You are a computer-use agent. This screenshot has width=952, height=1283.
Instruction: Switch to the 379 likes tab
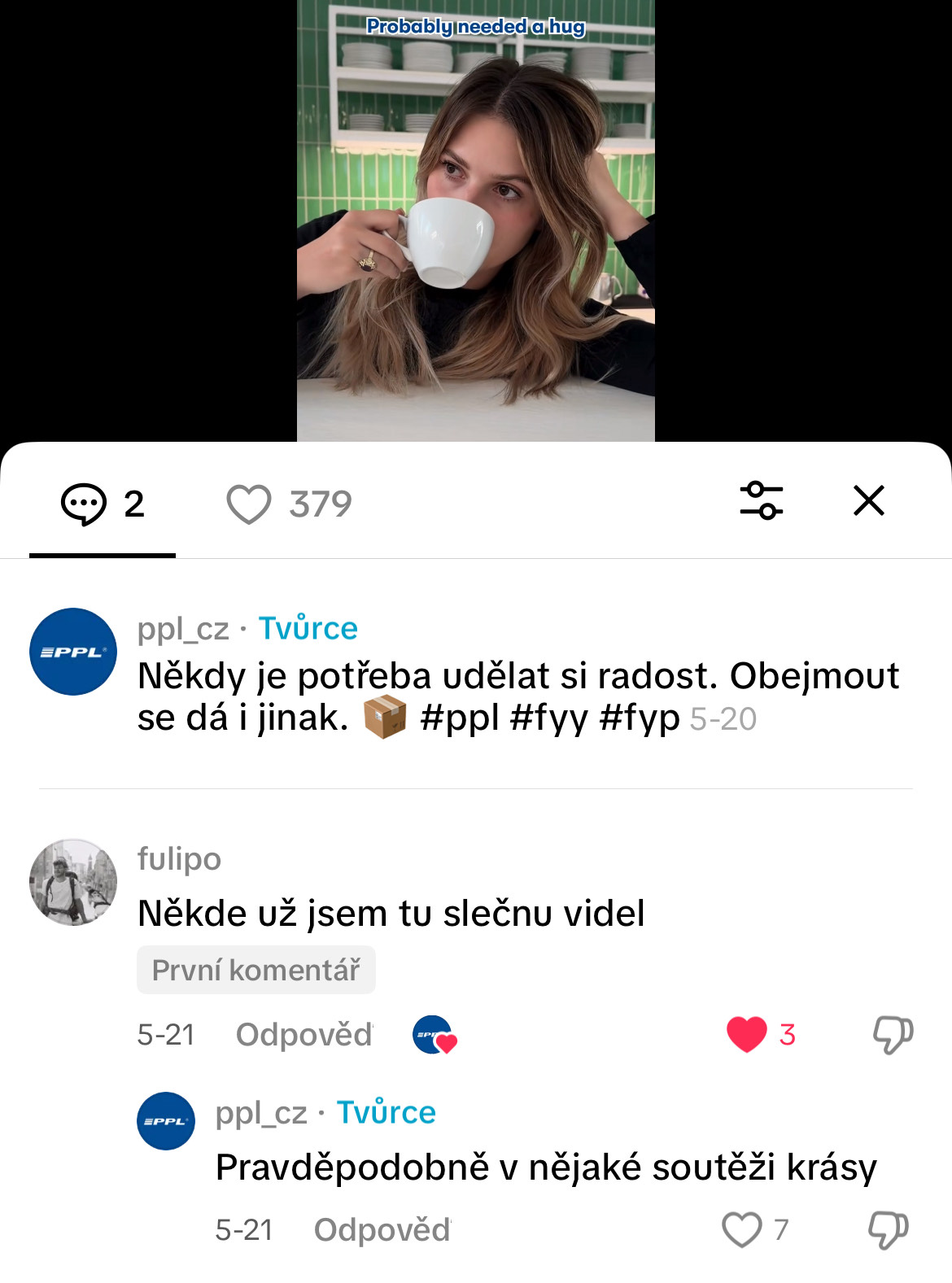pos(289,504)
